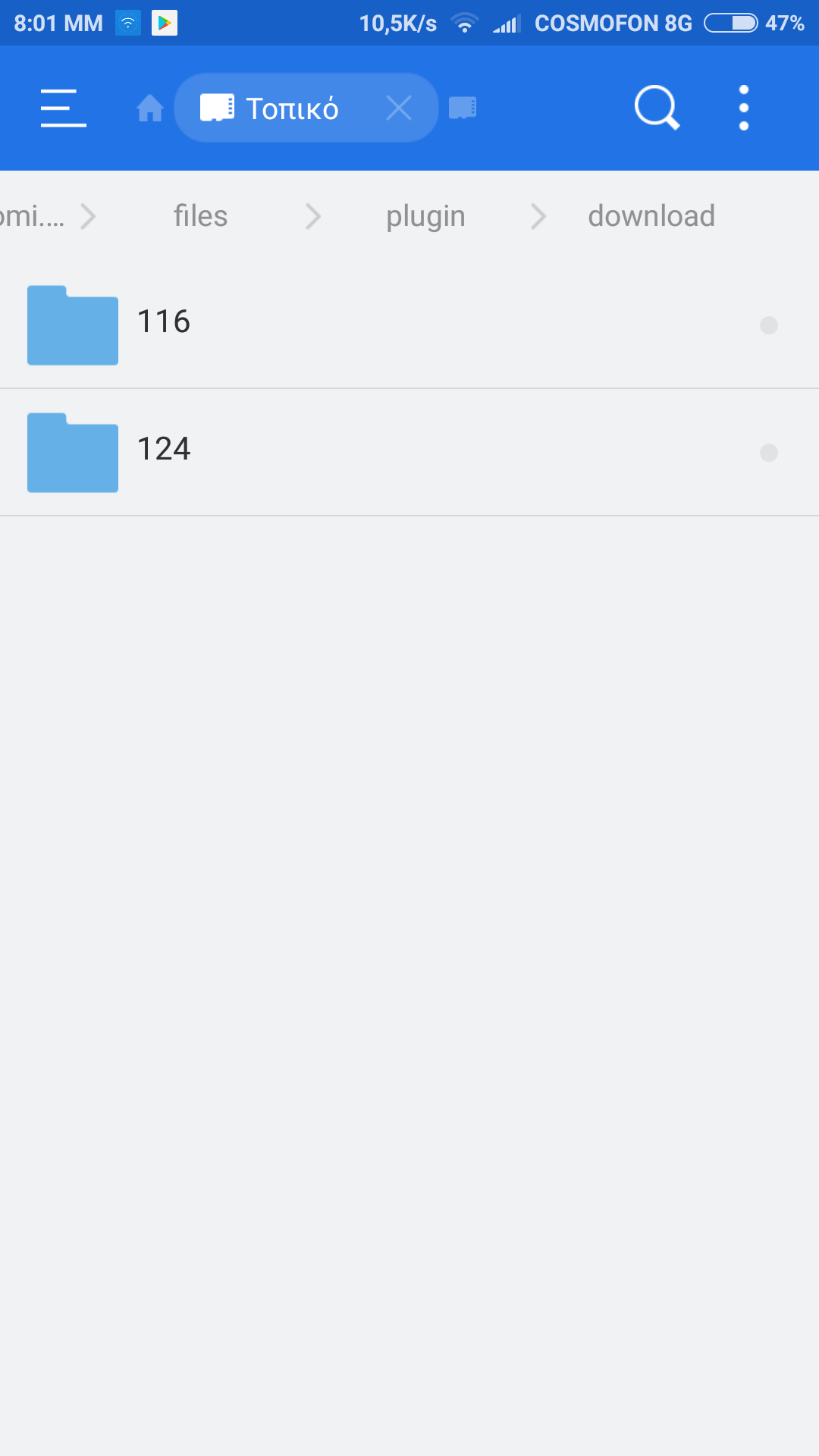
Task: Open folder 124
Action: [303, 452]
